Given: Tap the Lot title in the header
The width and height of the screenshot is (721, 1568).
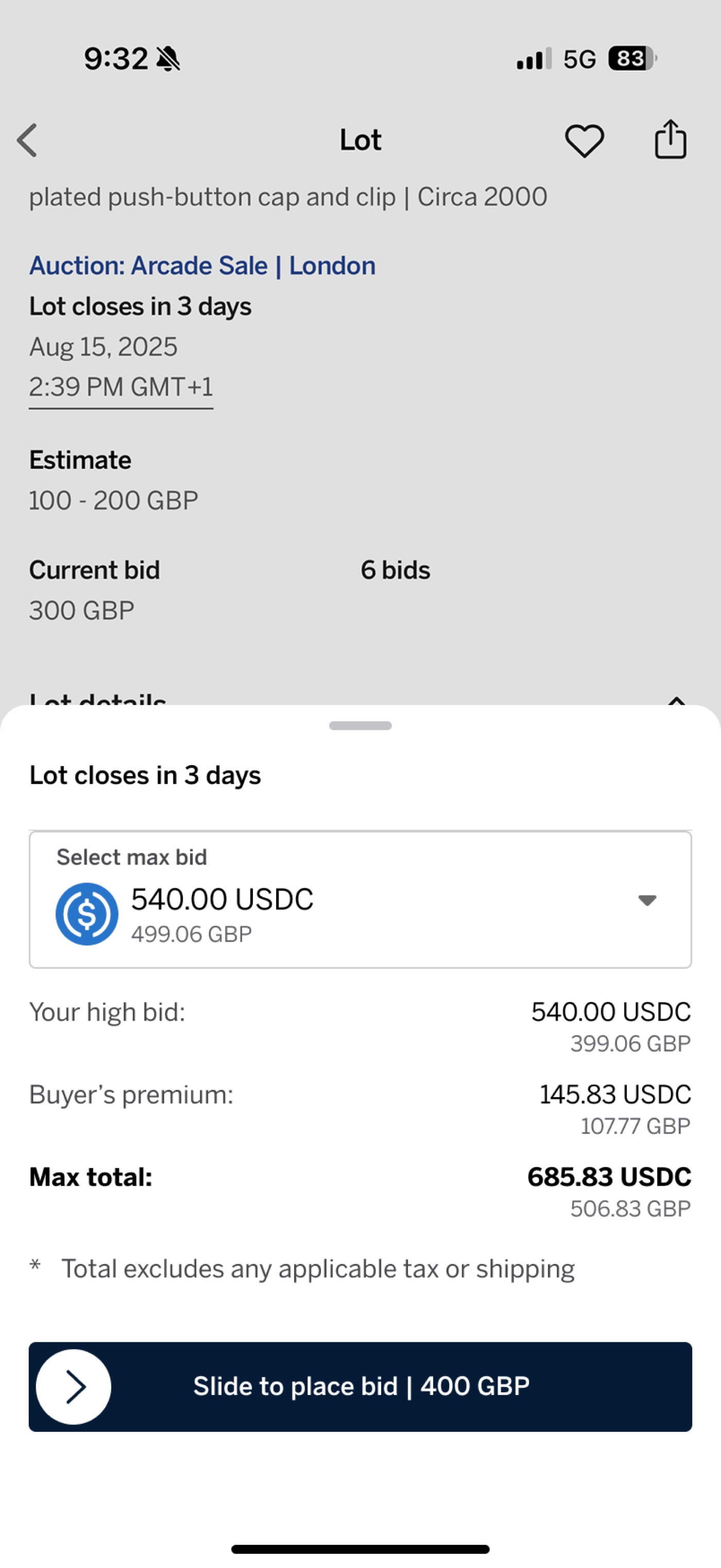Looking at the screenshot, I should [x=360, y=140].
